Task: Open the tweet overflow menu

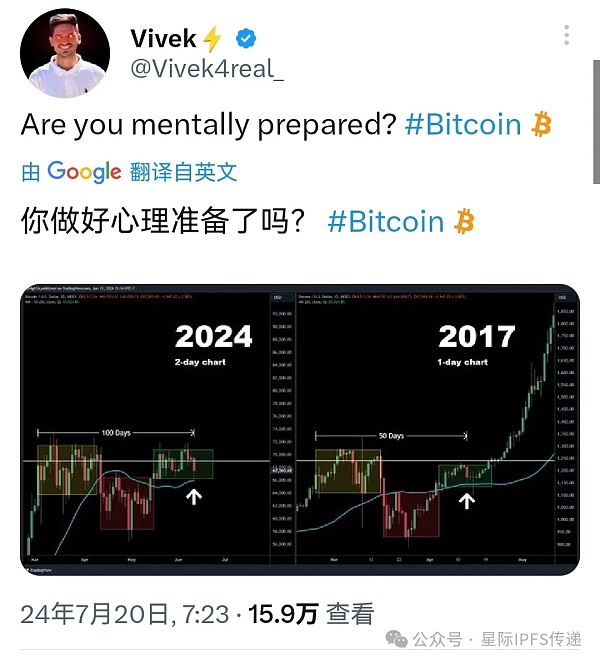Action: click(x=567, y=37)
